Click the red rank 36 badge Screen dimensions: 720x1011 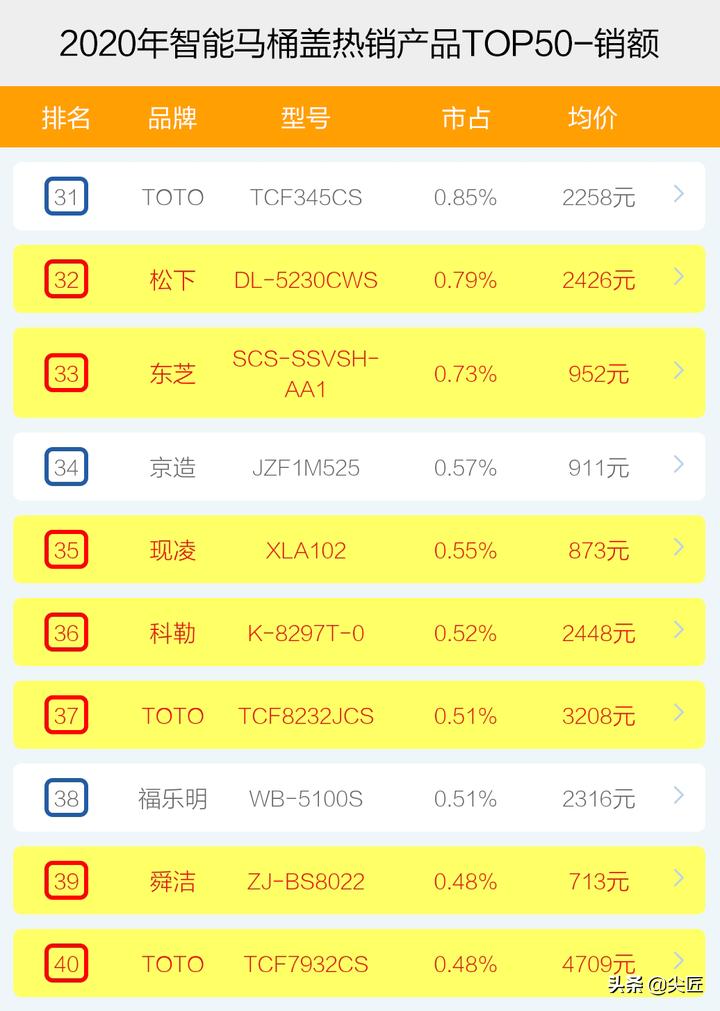tap(66, 632)
